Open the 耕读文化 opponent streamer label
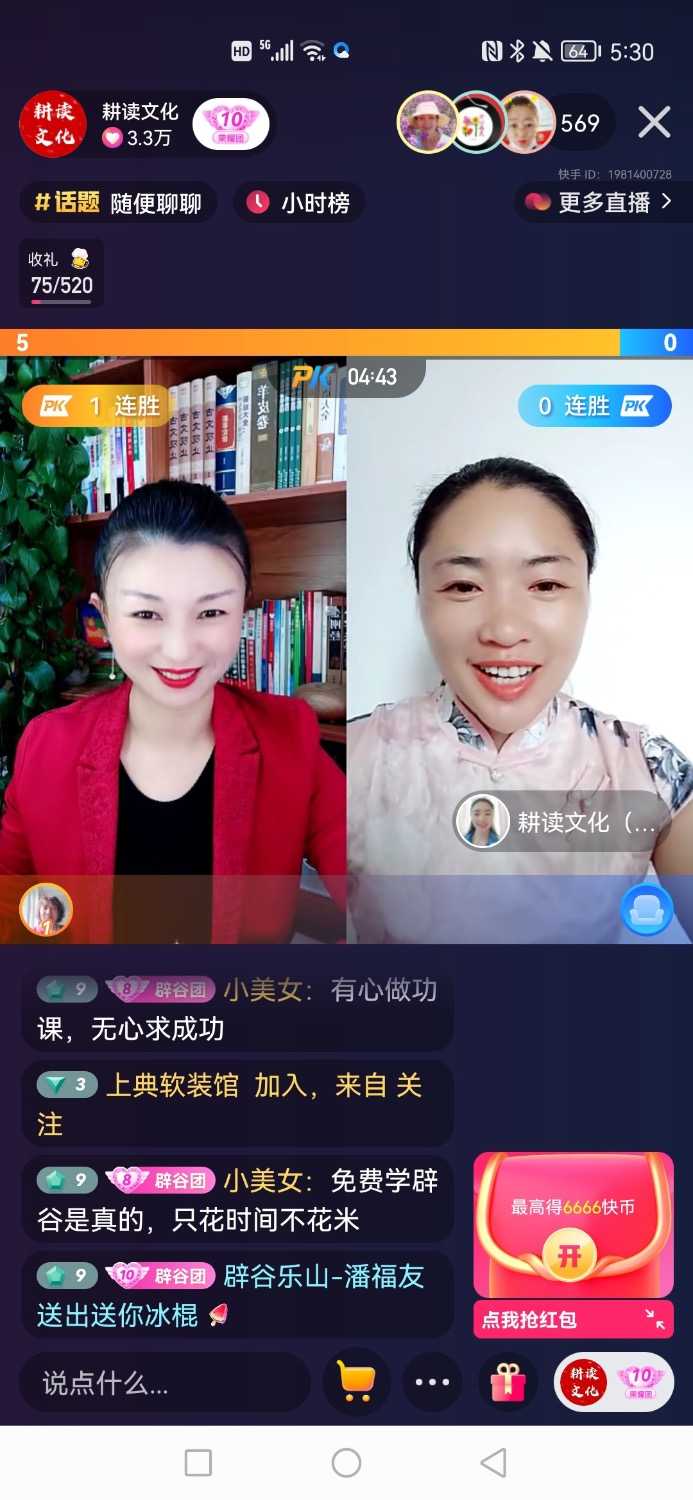Screen dimensions: 693x1500 [x=562, y=822]
